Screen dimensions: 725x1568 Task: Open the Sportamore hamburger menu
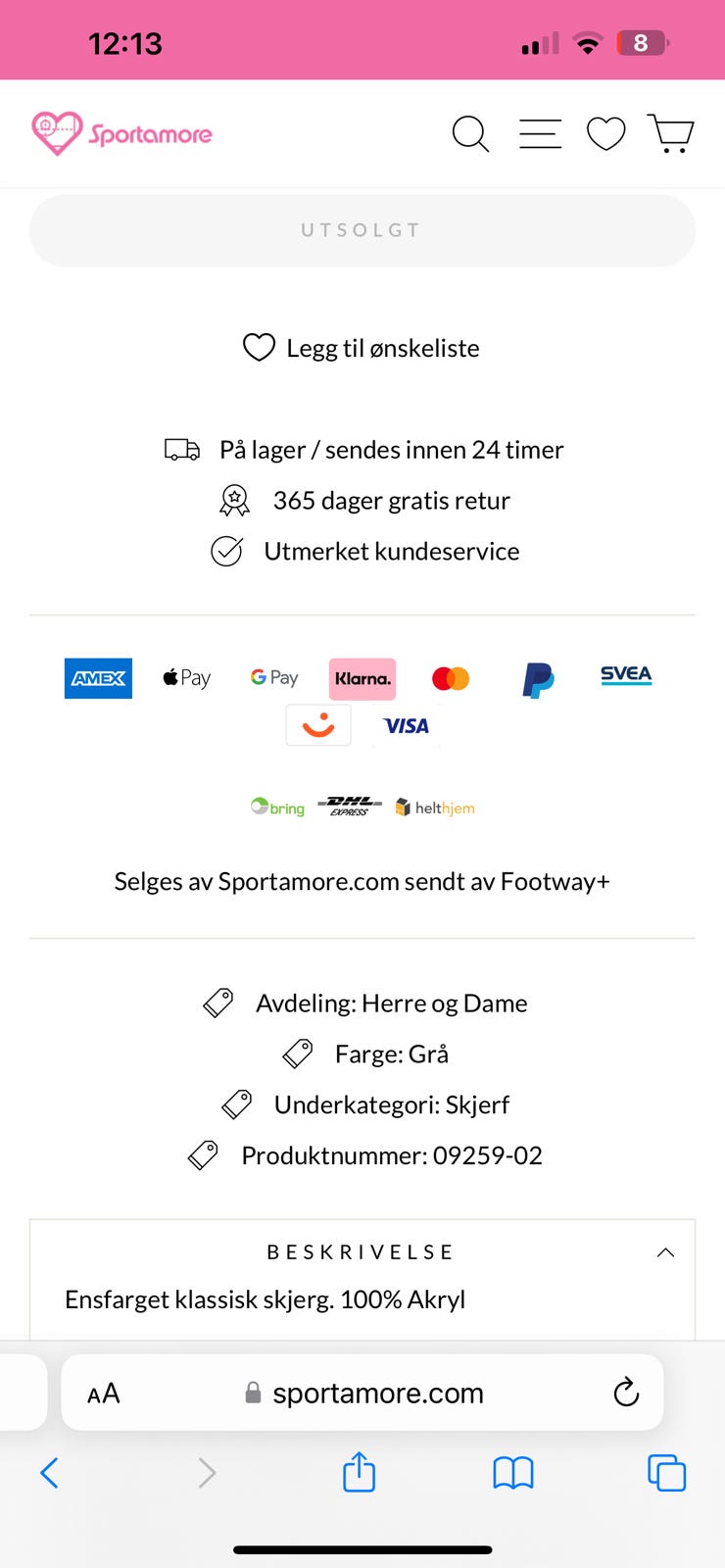click(539, 133)
